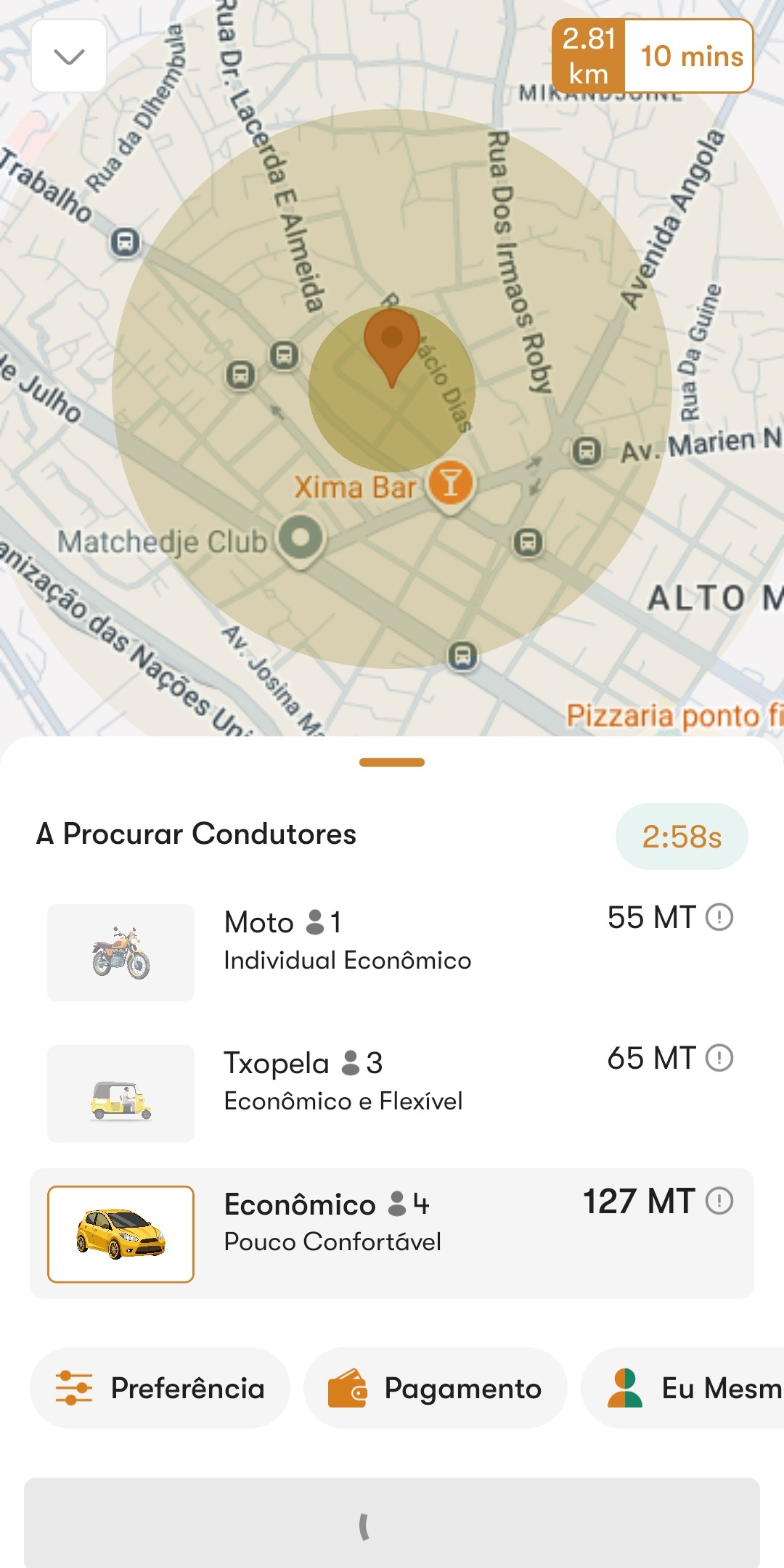
Task: Select the Econômico car option
Action: (392, 1233)
